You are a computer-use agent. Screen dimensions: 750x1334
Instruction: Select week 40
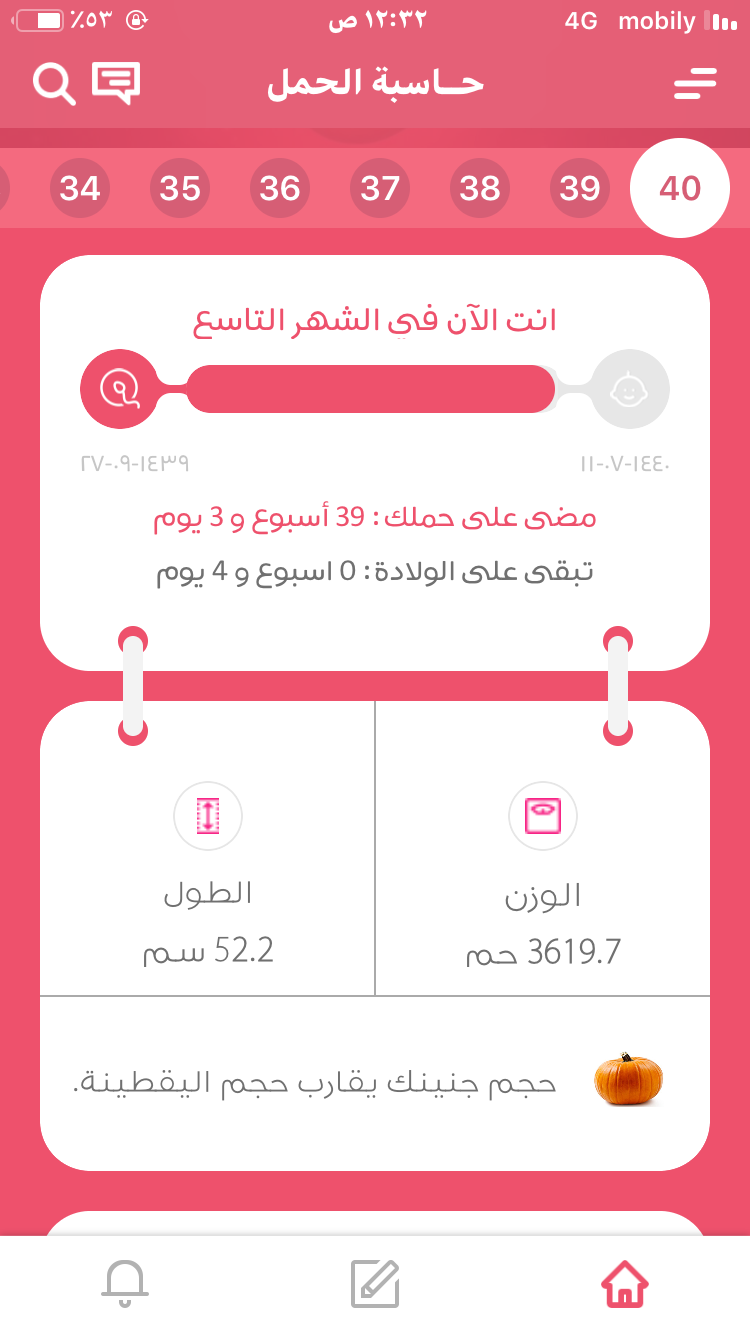[x=680, y=188]
